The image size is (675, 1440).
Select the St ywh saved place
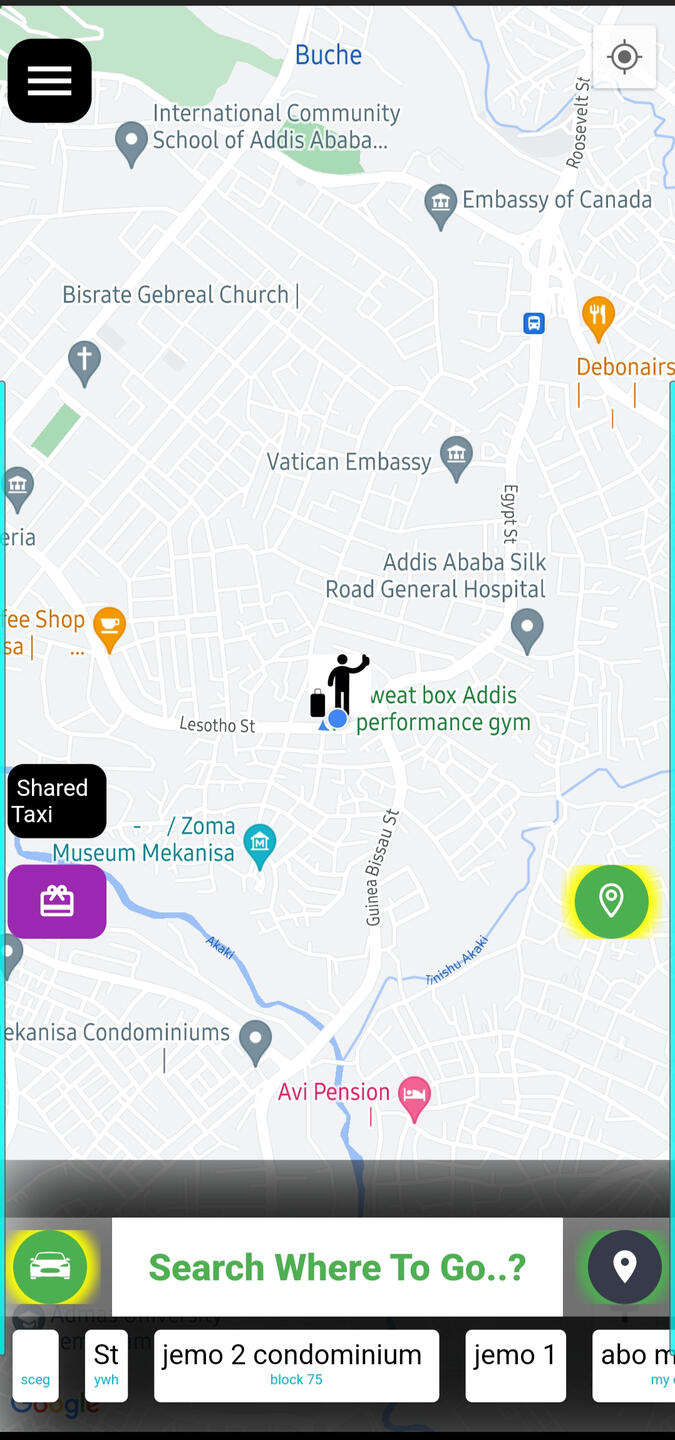[106, 1366]
